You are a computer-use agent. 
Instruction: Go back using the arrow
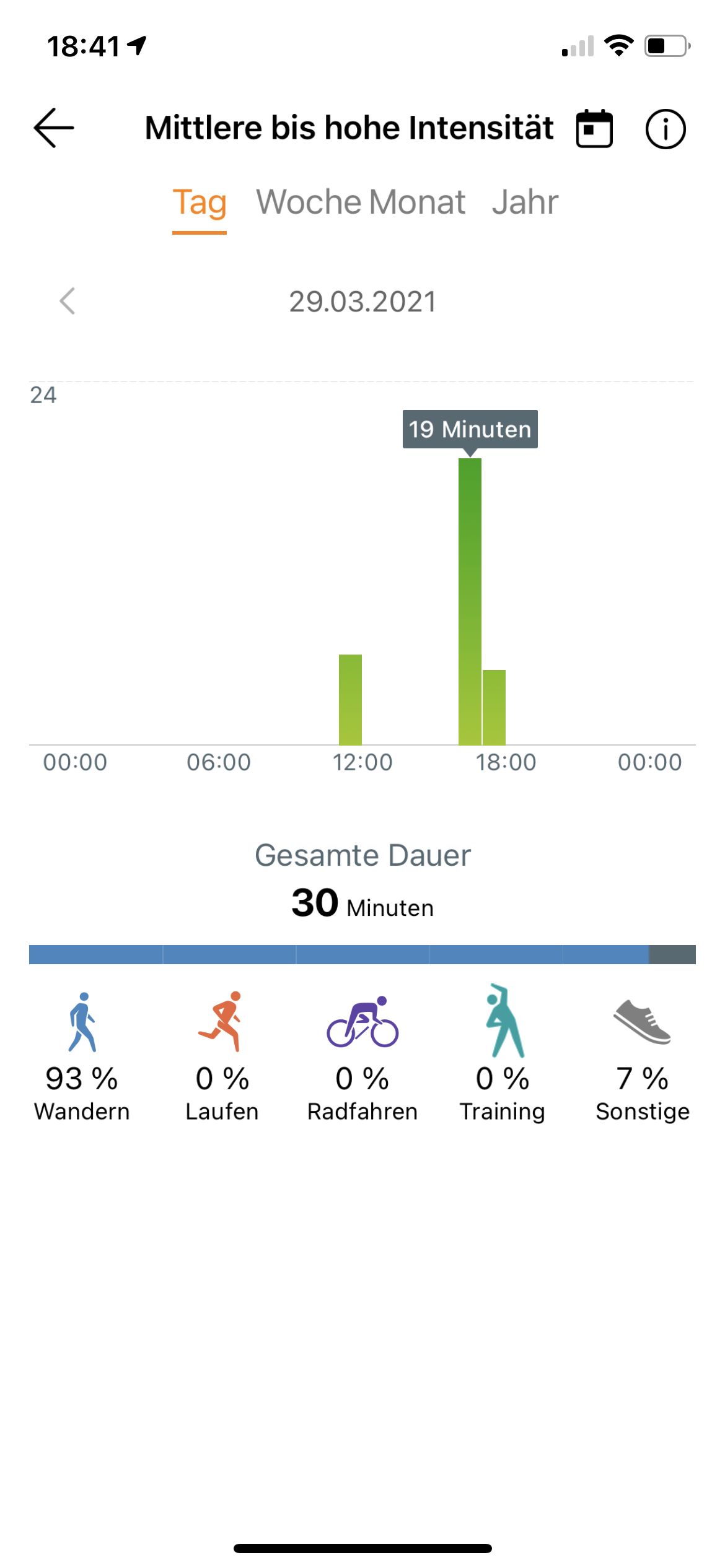tap(54, 128)
